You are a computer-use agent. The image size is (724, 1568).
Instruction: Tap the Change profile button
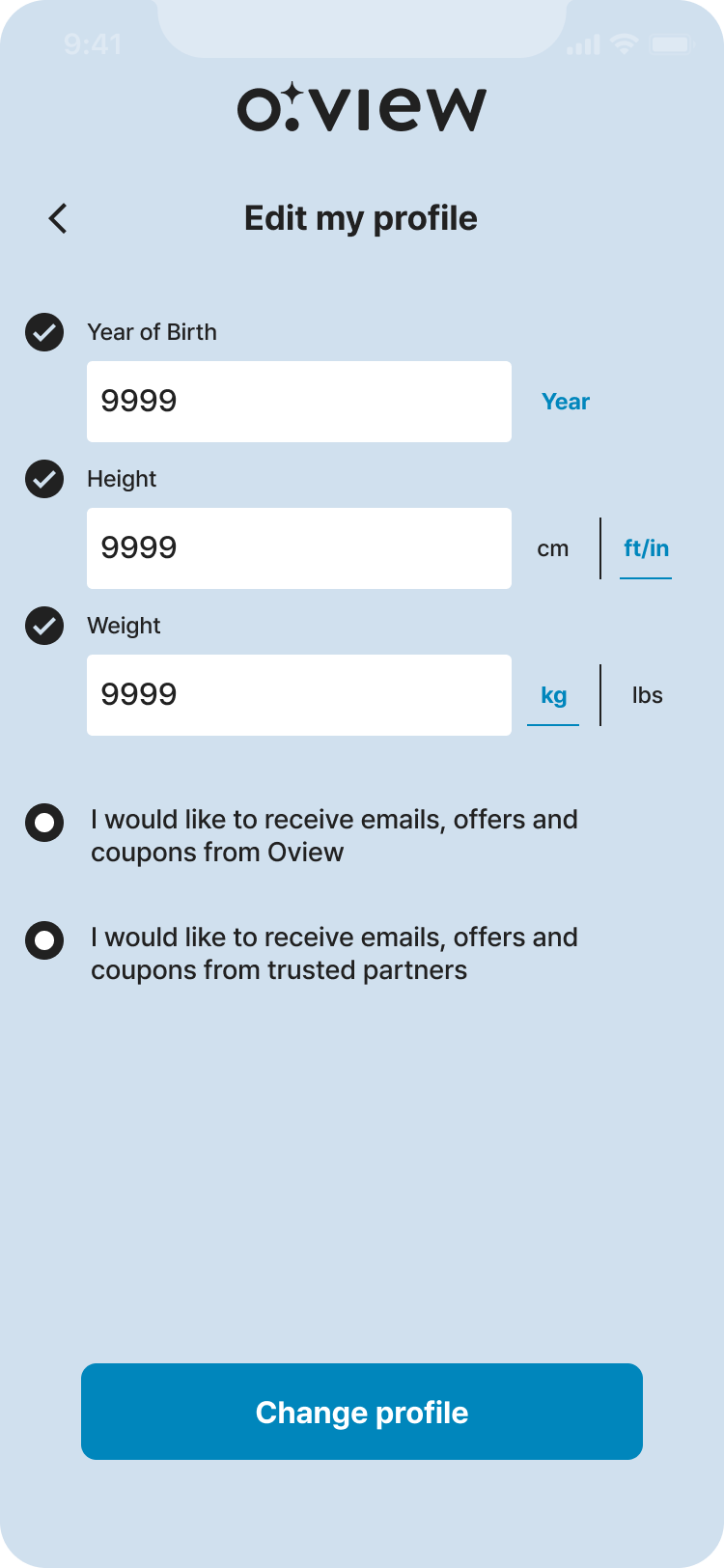pos(362,1412)
